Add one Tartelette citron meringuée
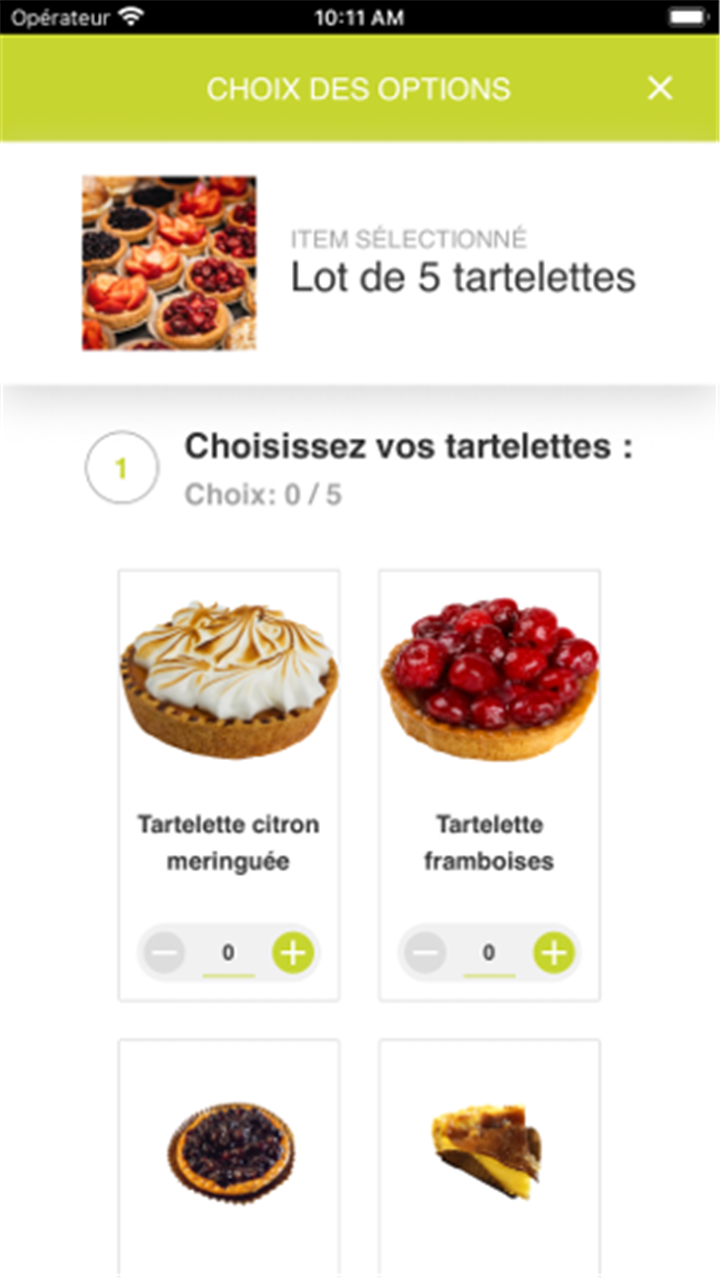 [292, 953]
